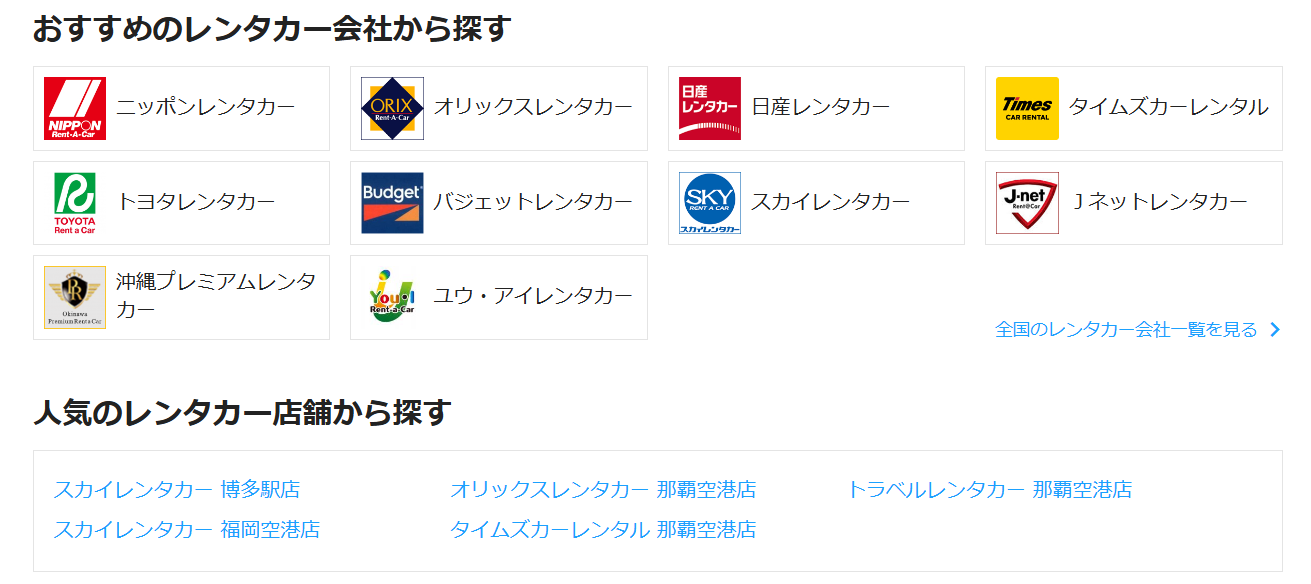Tap オリックスレンタカー 那覇空港店 link
The image size is (1311, 584).
(x=602, y=490)
